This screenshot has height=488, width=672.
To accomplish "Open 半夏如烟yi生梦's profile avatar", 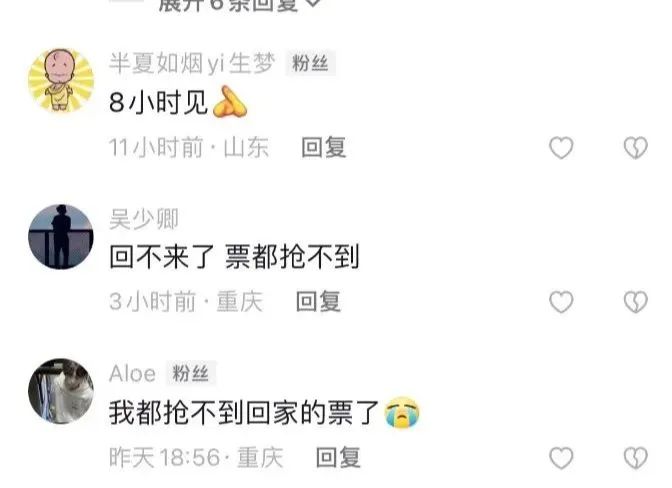I will [x=60, y=80].
